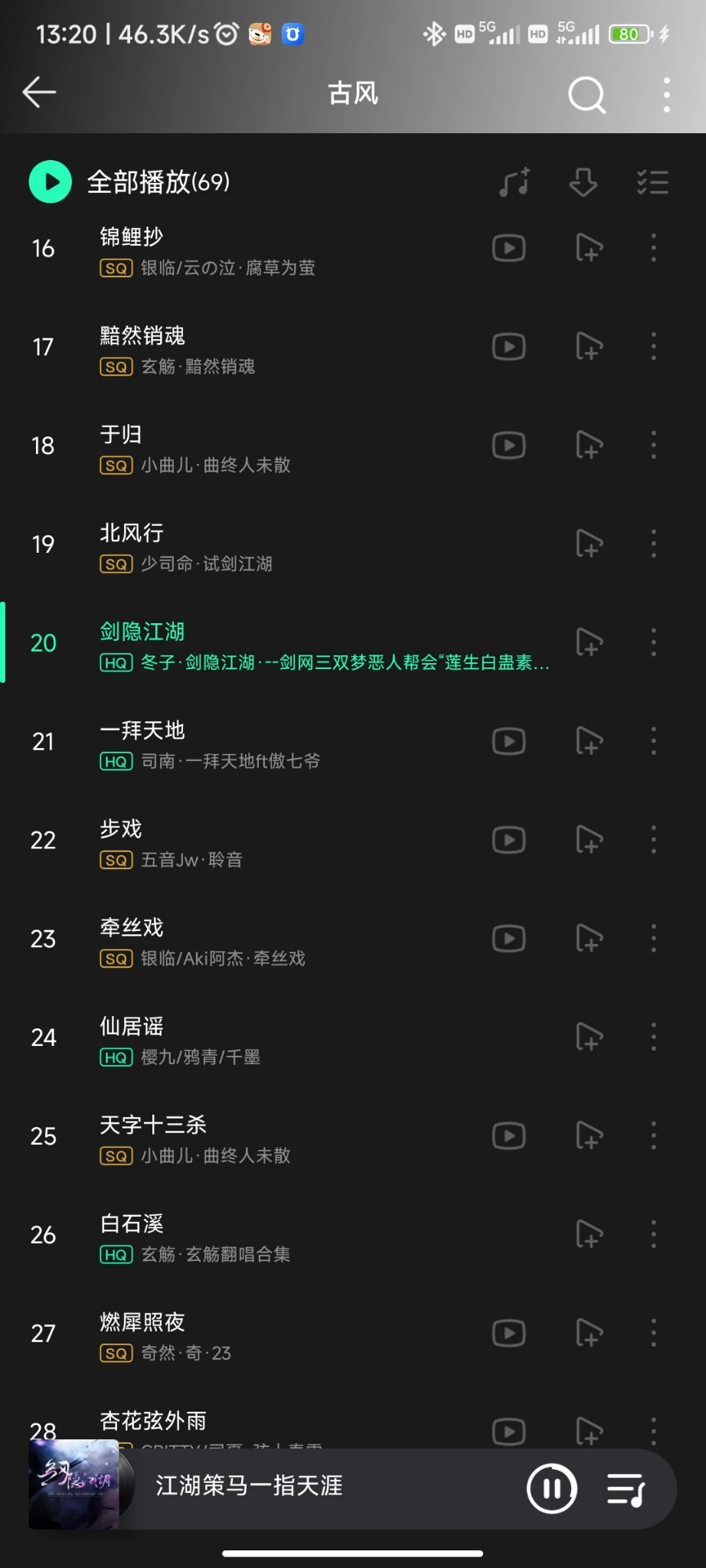Add 于归 to play next

pyautogui.click(x=589, y=446)
